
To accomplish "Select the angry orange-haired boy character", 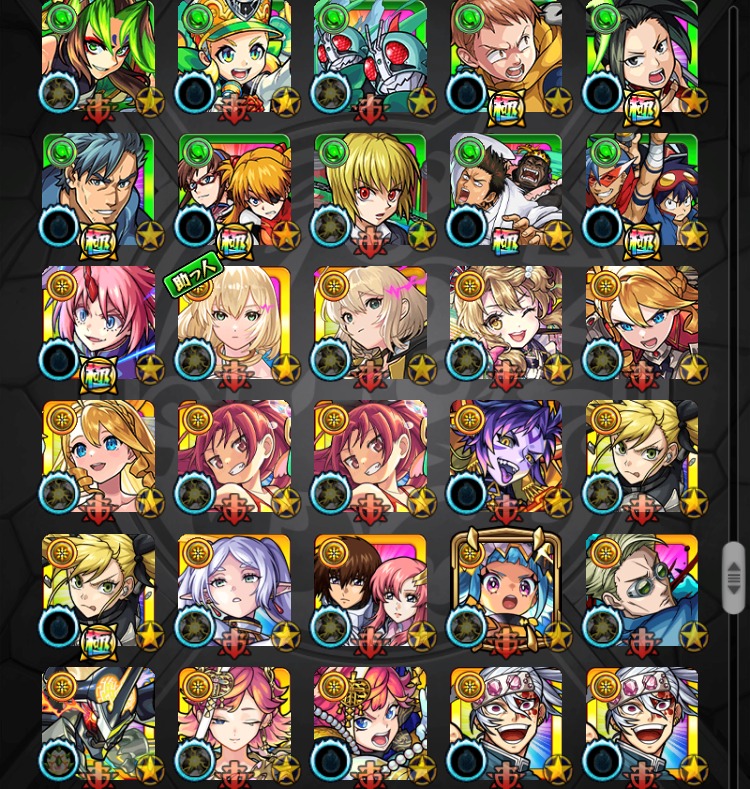I will click(506, 55).
